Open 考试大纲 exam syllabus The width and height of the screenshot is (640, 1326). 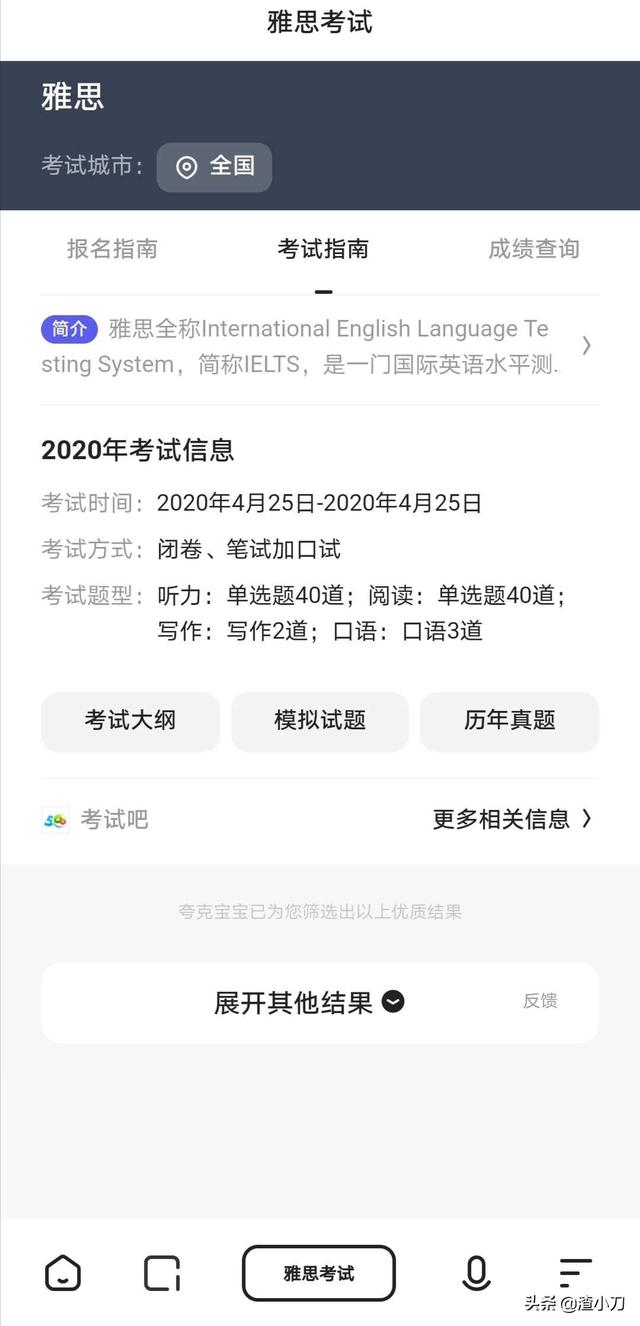tap(130, 721)
